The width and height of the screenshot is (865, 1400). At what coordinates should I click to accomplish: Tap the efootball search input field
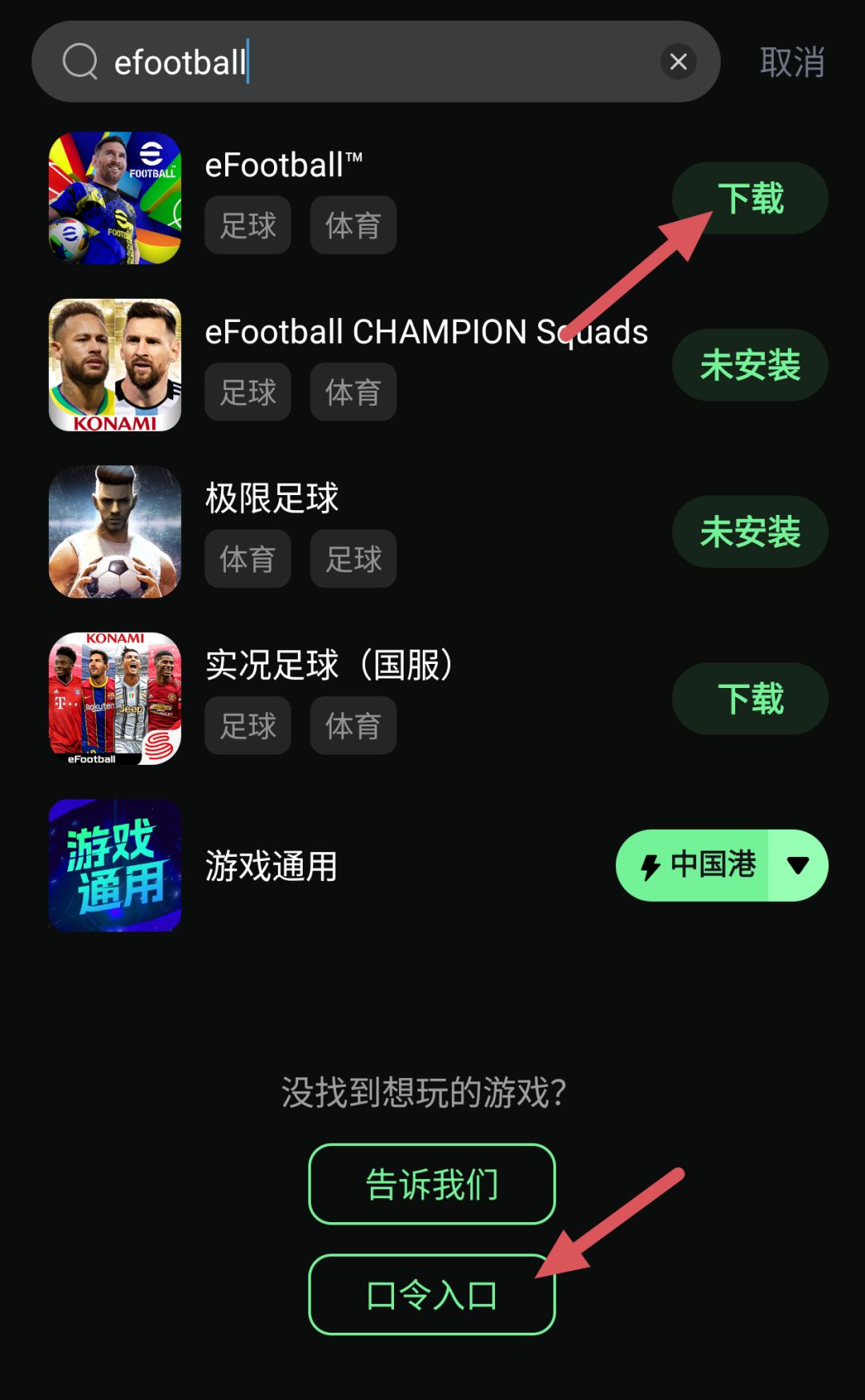(360, 62)
